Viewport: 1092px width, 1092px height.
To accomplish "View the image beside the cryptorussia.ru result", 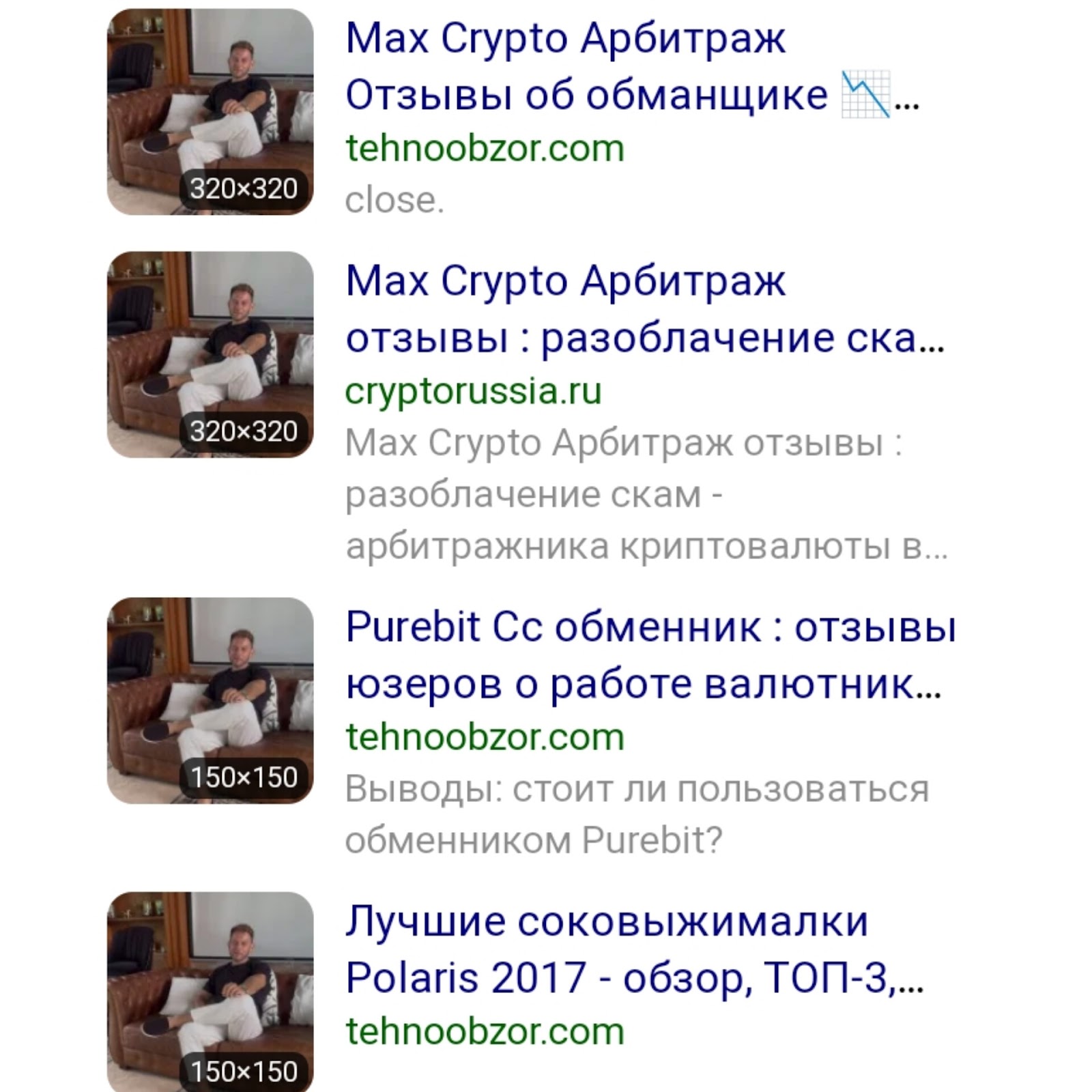I will click(x=210, y=354).
